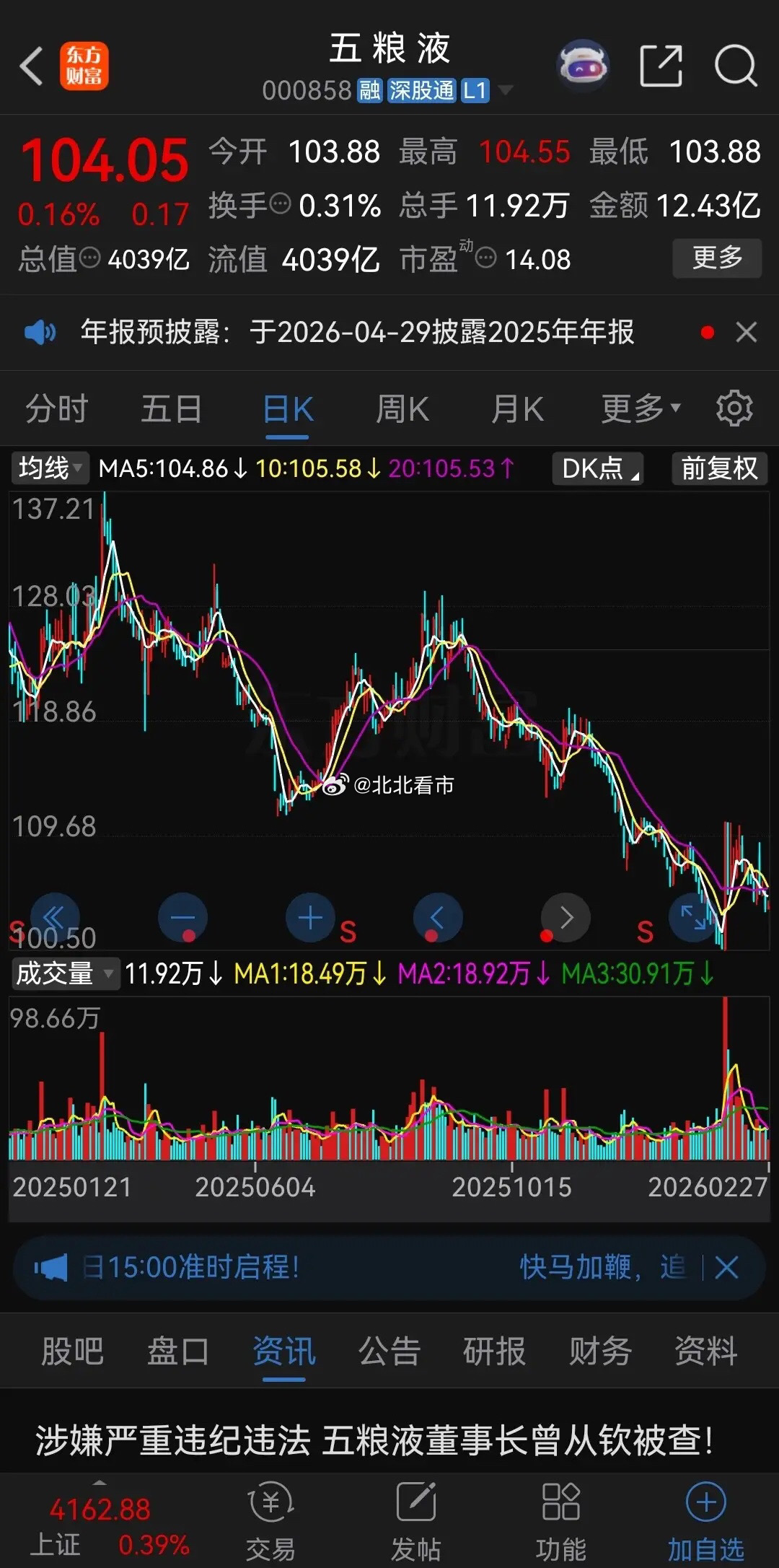
Task: Enter fullscreen chart with the expand icon
Action: click(x=692, y=916)
